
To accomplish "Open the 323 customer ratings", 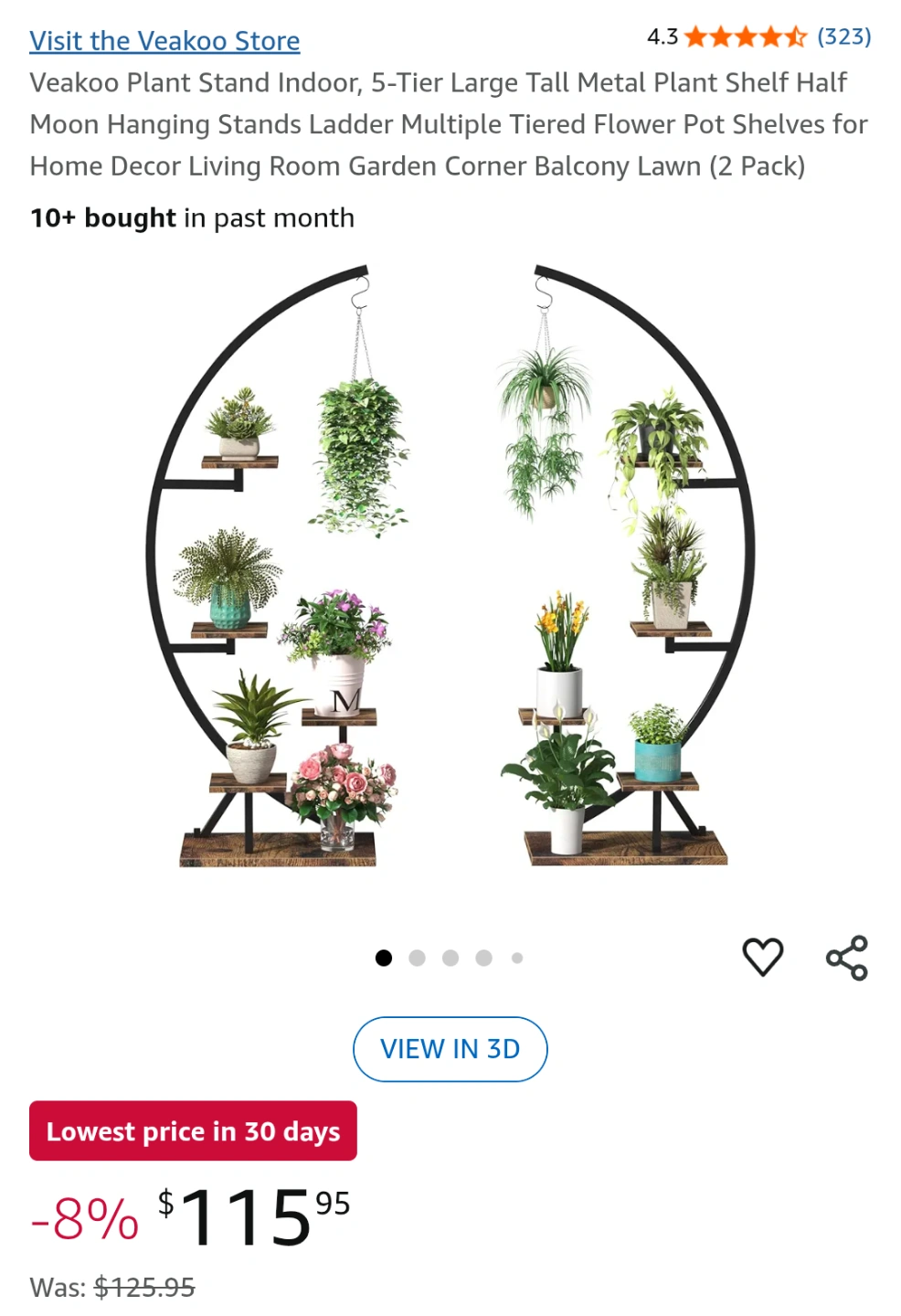I will [843, 37].
